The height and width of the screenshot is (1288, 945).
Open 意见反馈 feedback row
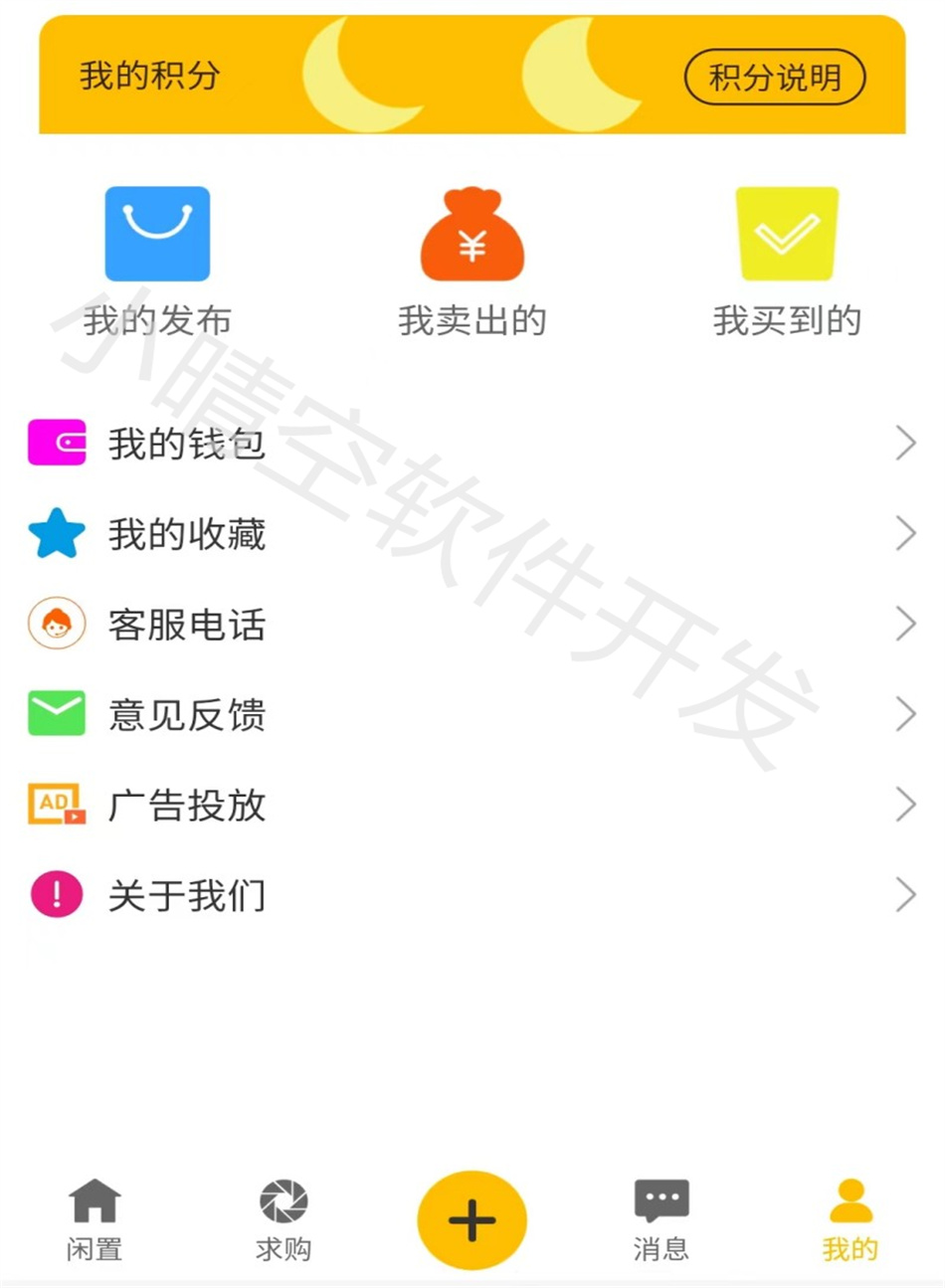pos(472,714)
